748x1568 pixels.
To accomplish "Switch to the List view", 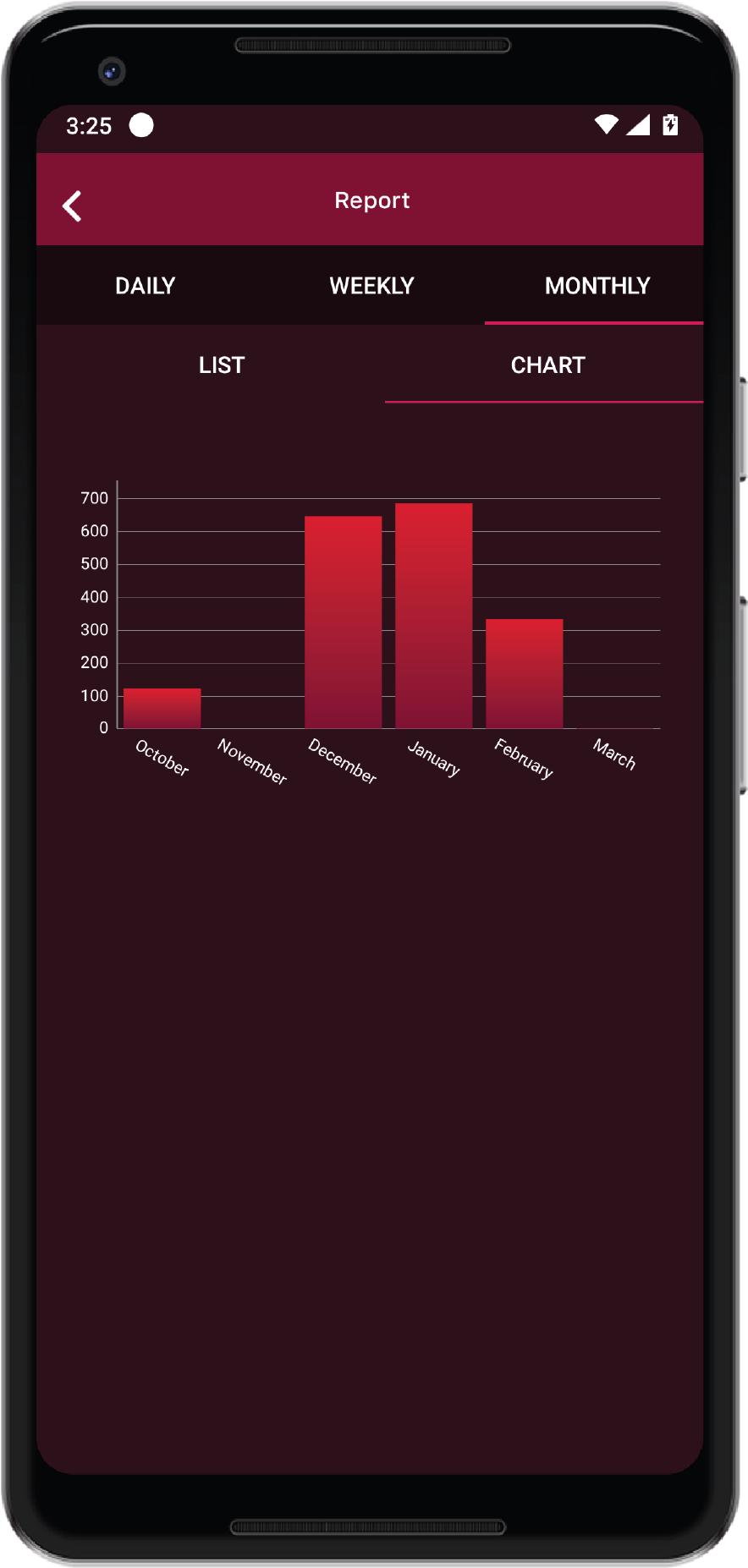I will [222, 365].
